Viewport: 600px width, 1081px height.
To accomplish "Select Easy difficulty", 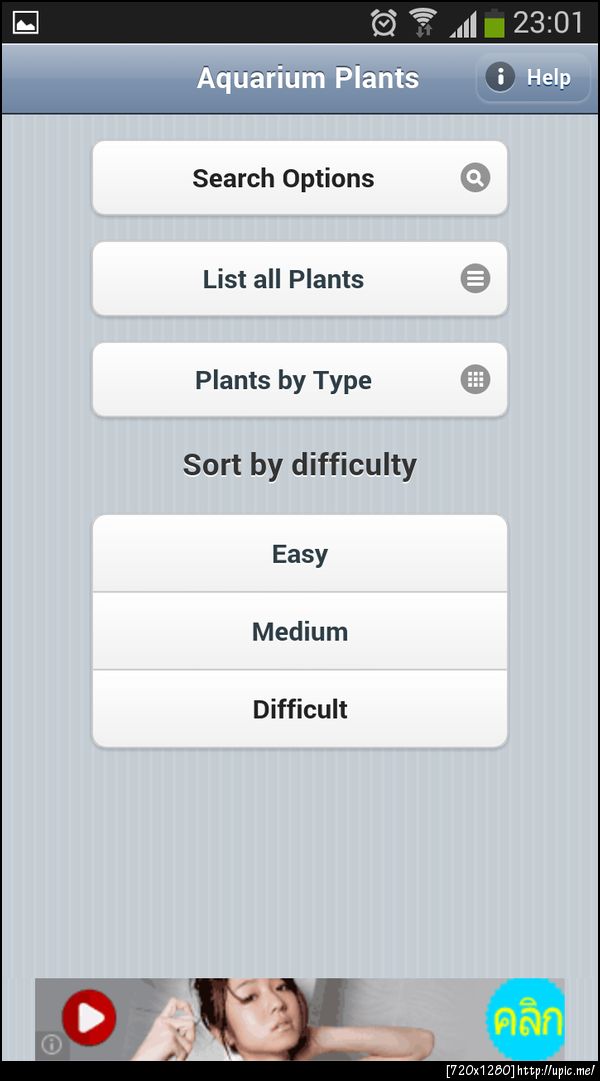I will (299, 554).
